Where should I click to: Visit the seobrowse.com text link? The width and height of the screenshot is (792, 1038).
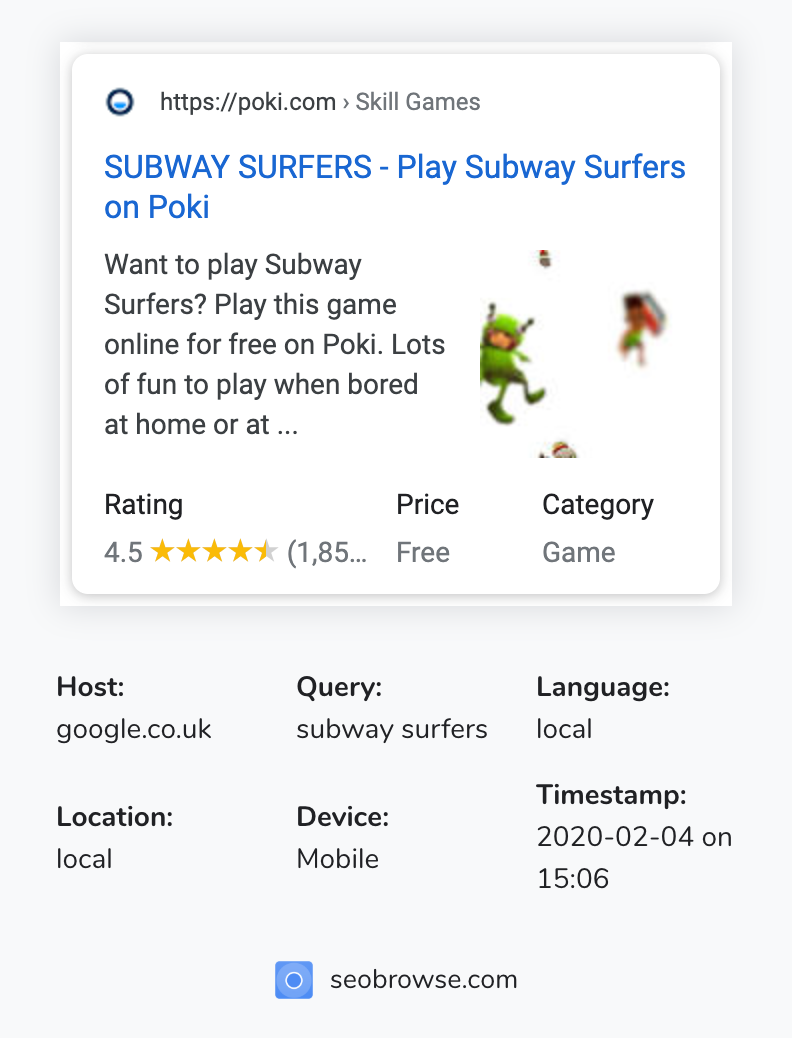click(x=421, y=980)
